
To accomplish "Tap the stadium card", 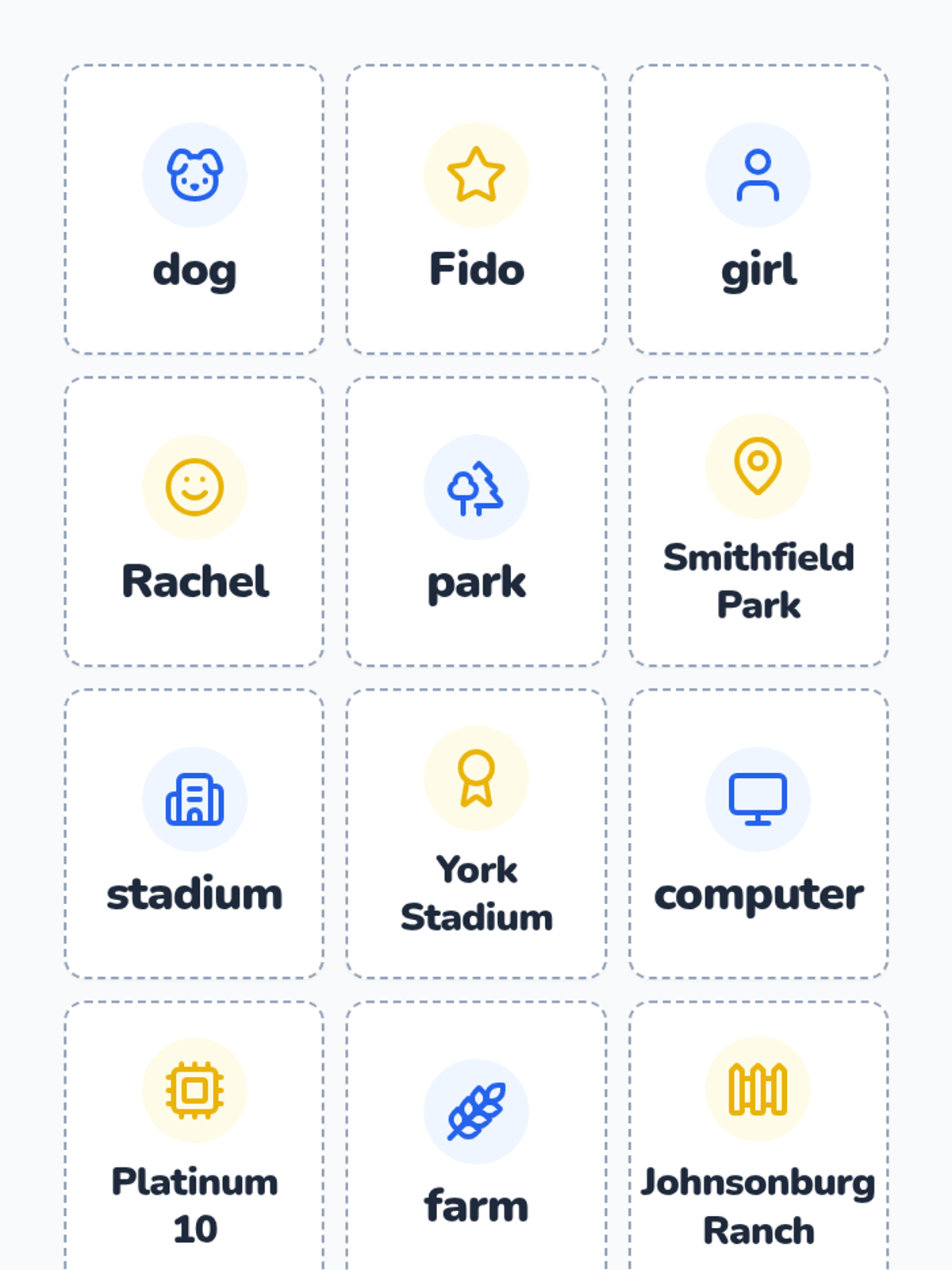I will (194, 833).
